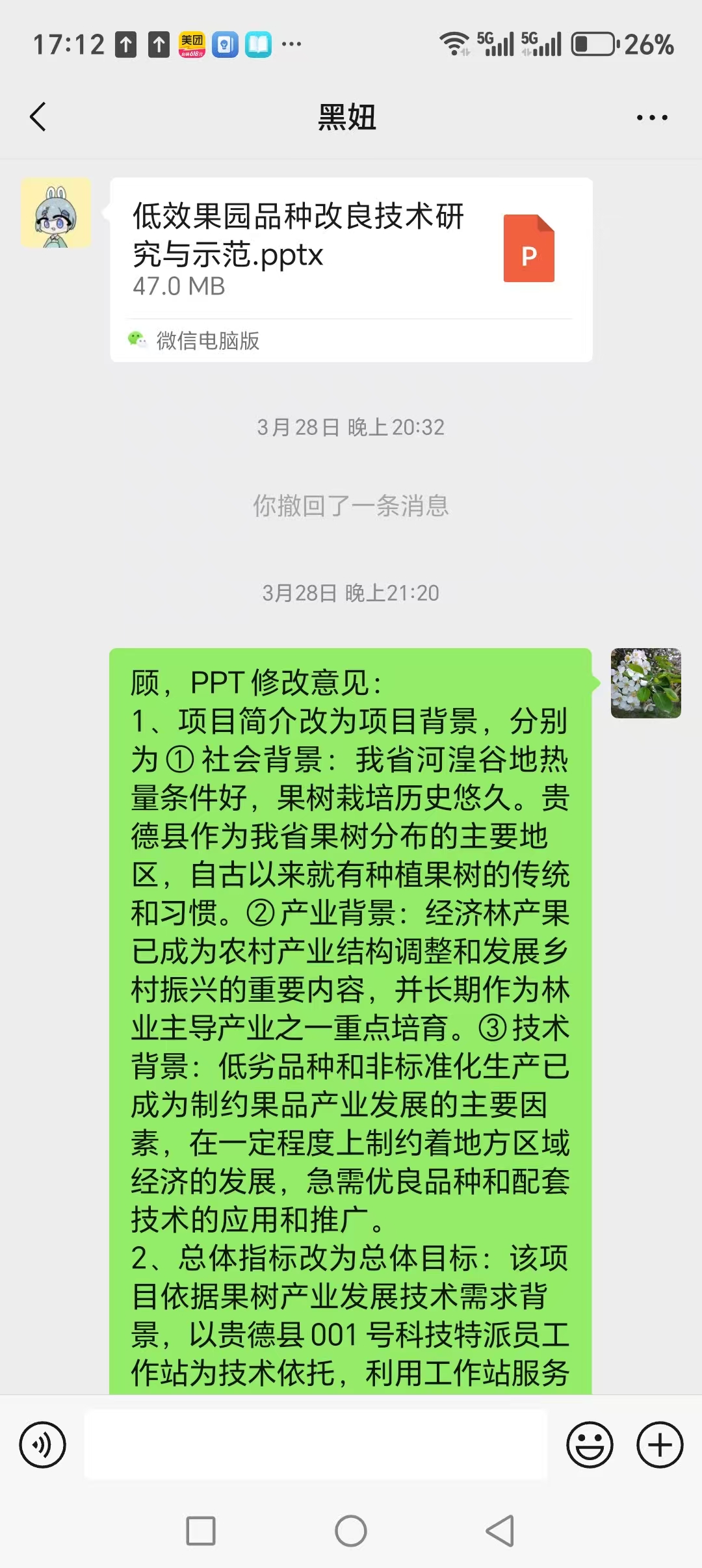Open recent apps with square button

point(201,1531)
